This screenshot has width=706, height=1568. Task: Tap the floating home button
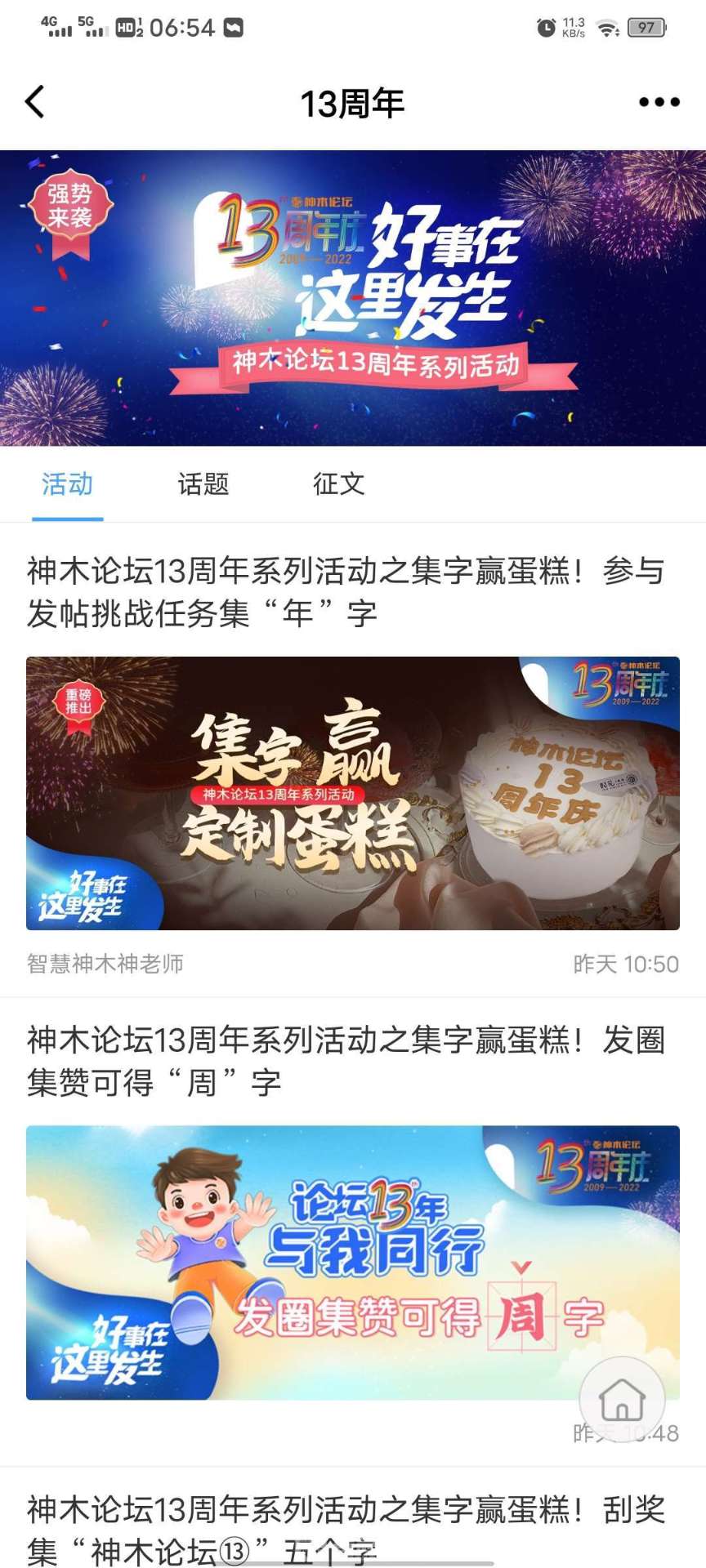coord(622,1400)
